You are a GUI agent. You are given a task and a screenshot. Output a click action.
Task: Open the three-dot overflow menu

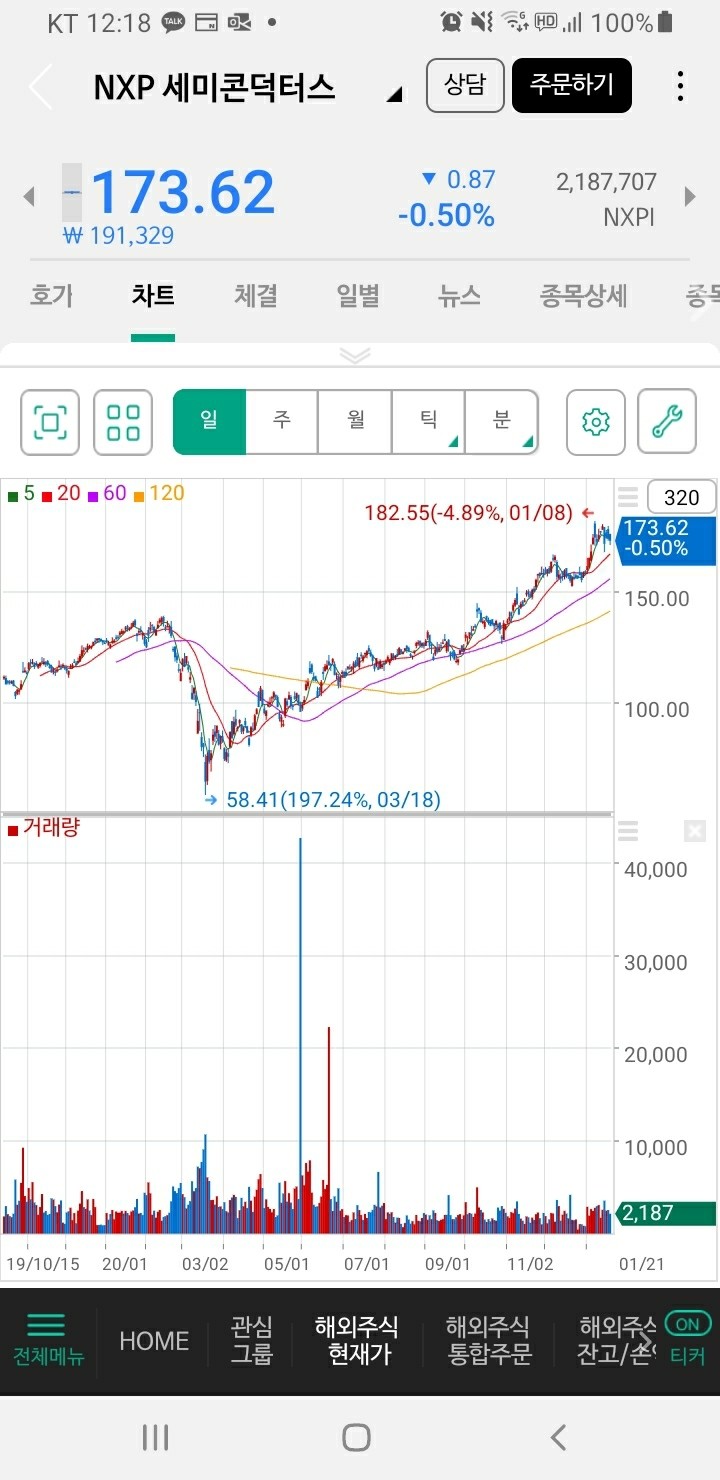coord(680,87)
